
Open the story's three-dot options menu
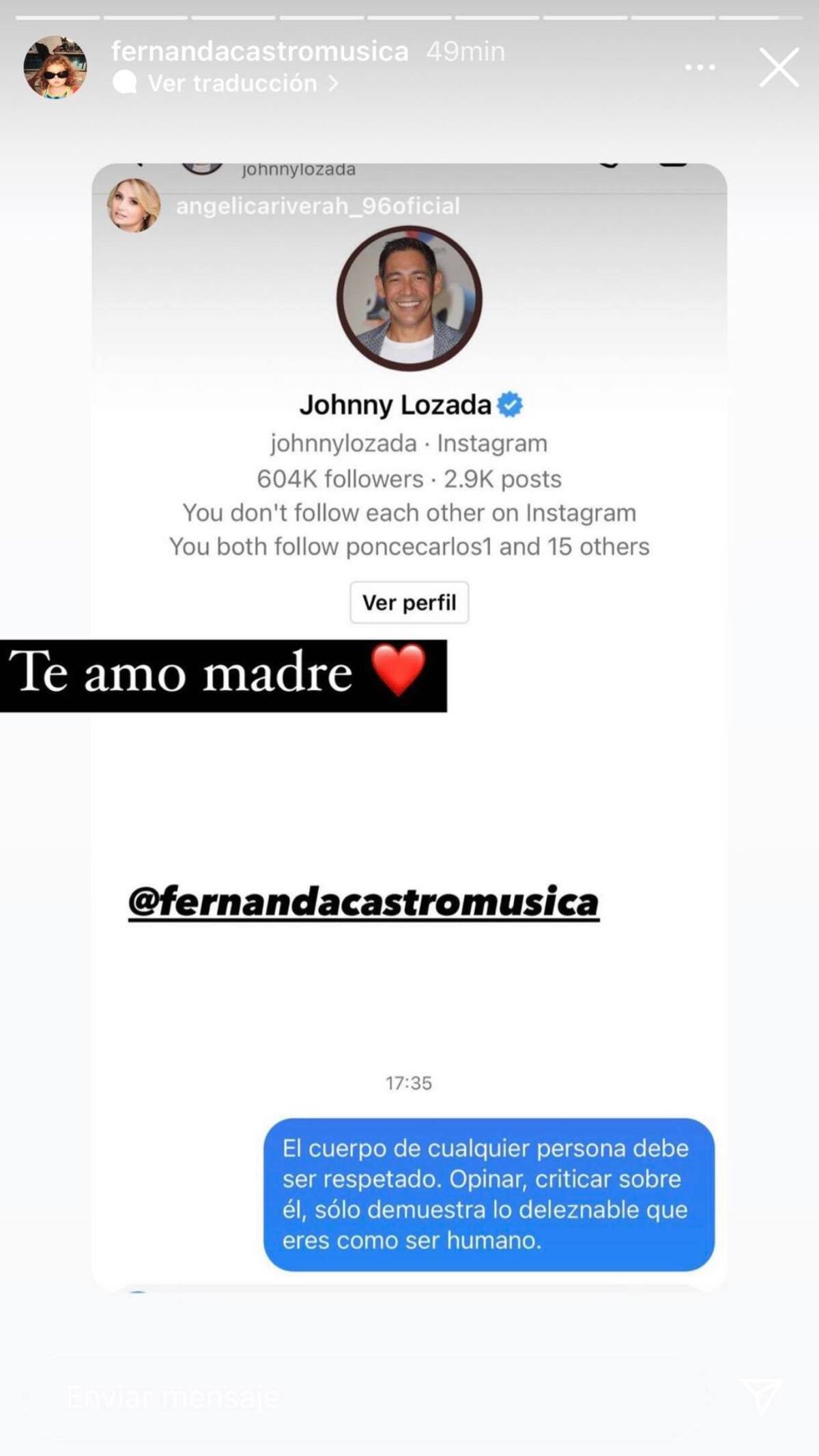pyautogui.click(x=700, y=67)
